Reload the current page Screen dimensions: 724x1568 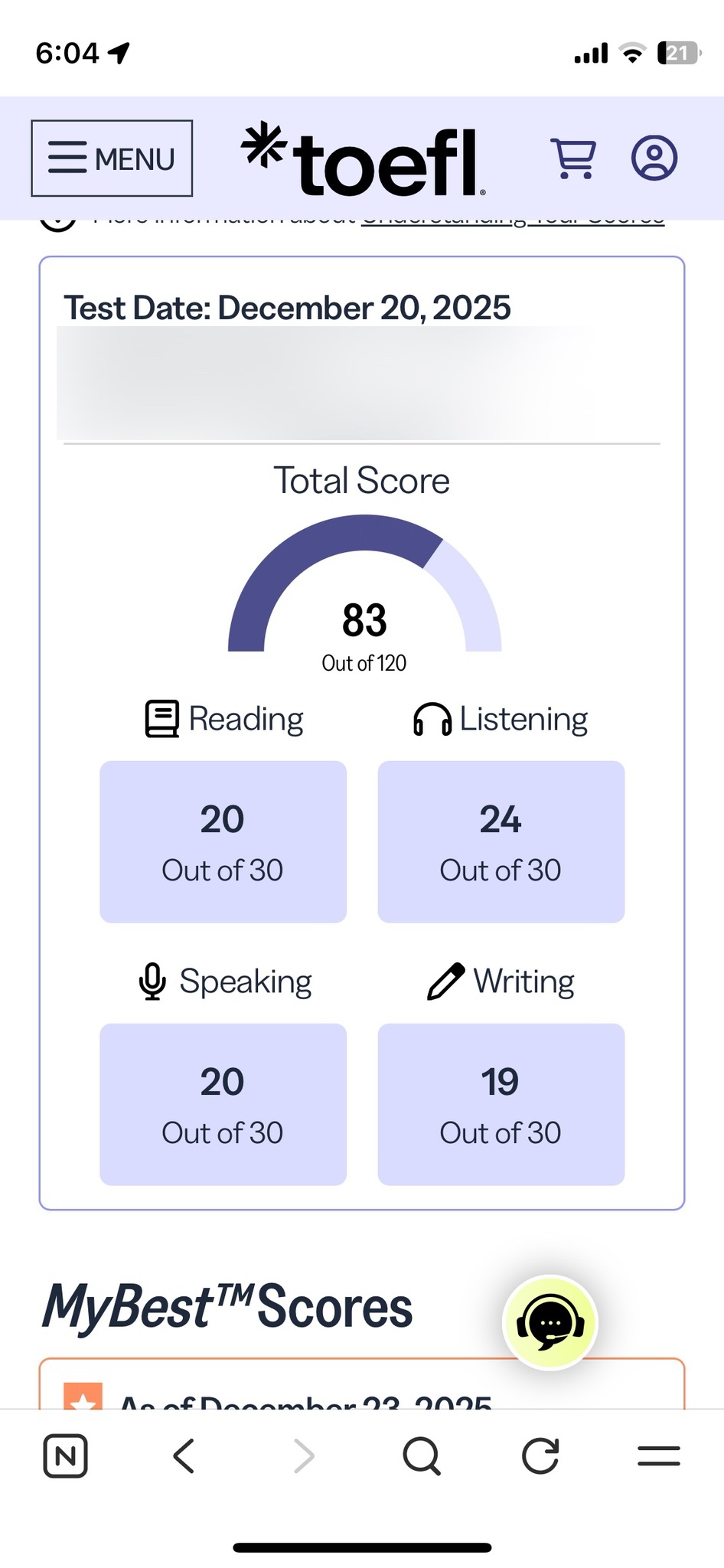(x=540, y=1455)
